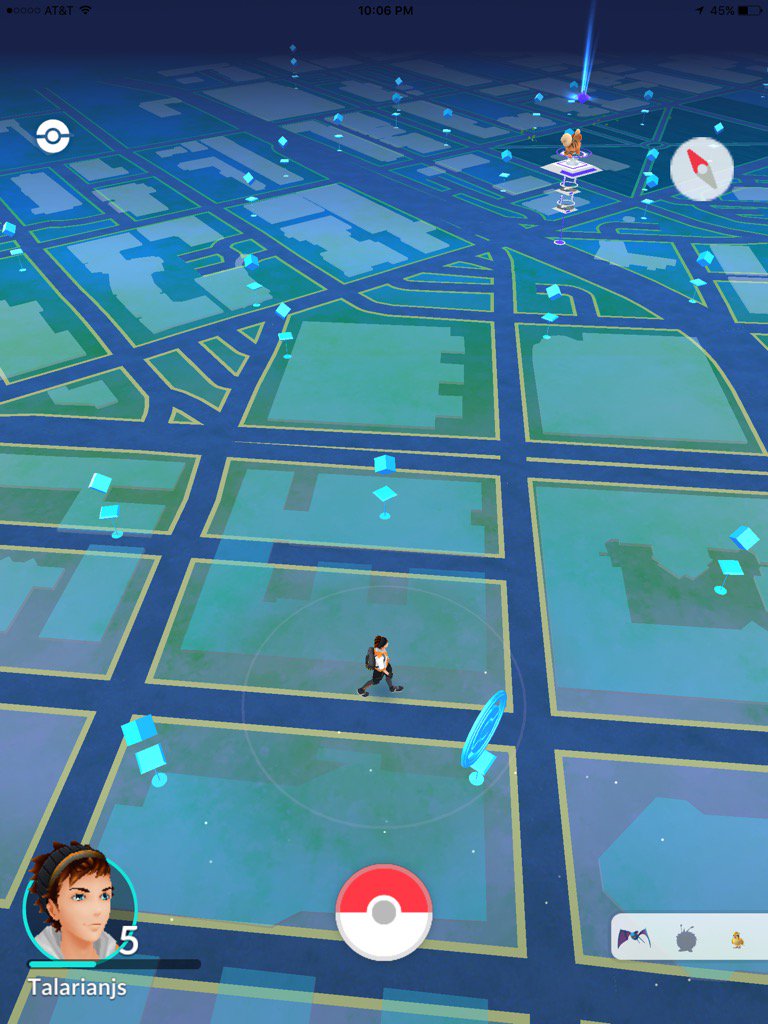
Task: Tap the compass to toggle map orientation mode
Action: pos(704,170)
